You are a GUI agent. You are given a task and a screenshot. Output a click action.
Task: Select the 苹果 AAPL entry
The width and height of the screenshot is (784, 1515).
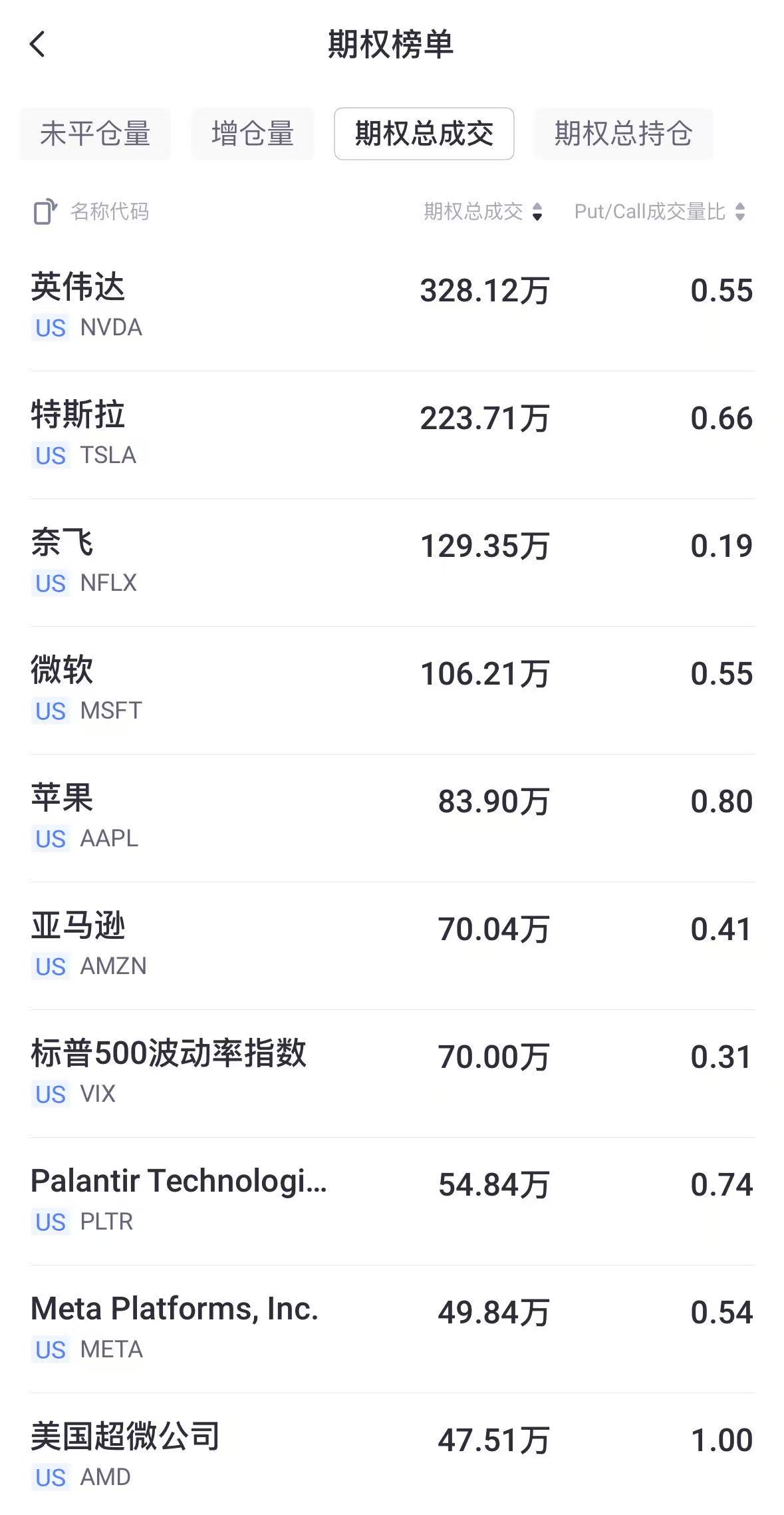[x=392, y=817]
